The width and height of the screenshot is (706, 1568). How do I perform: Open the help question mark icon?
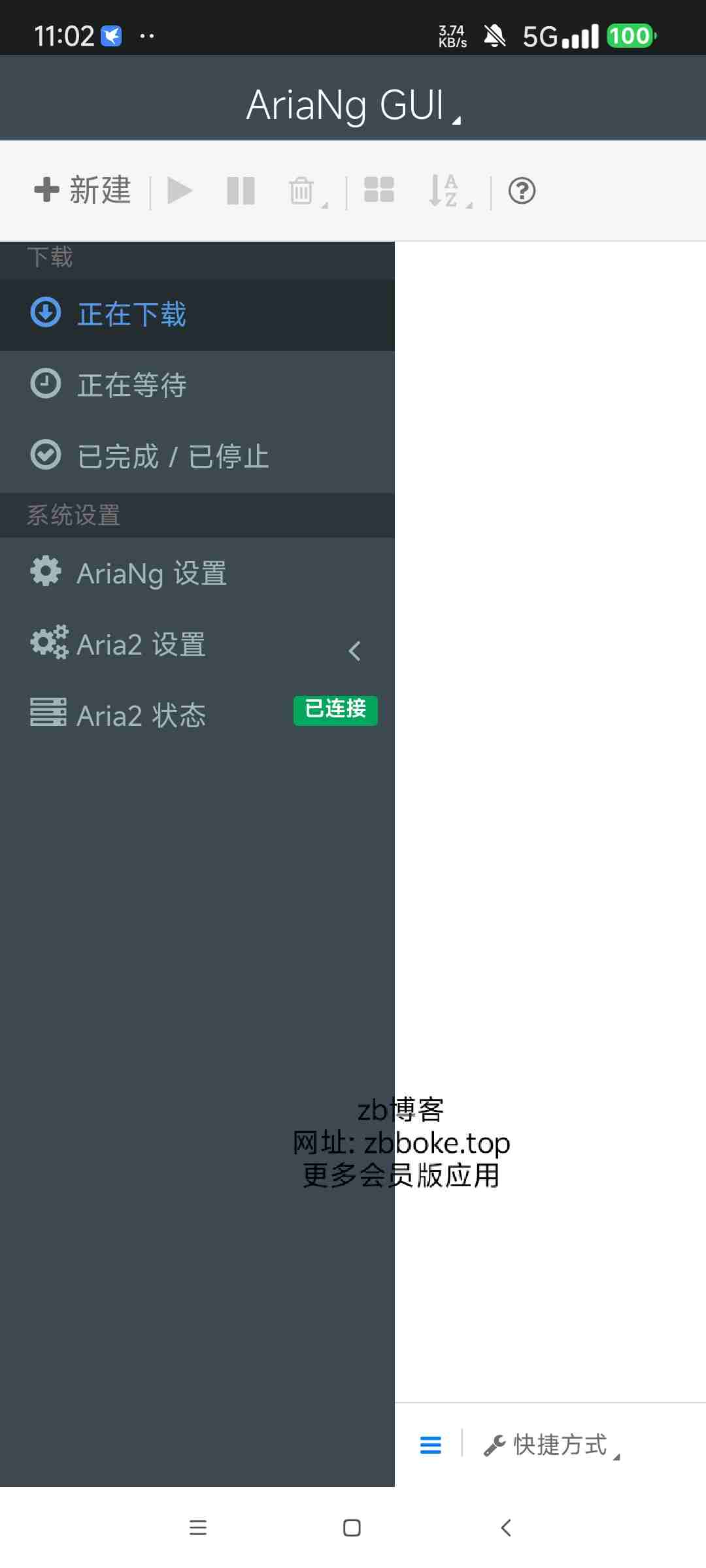[522, 191]
